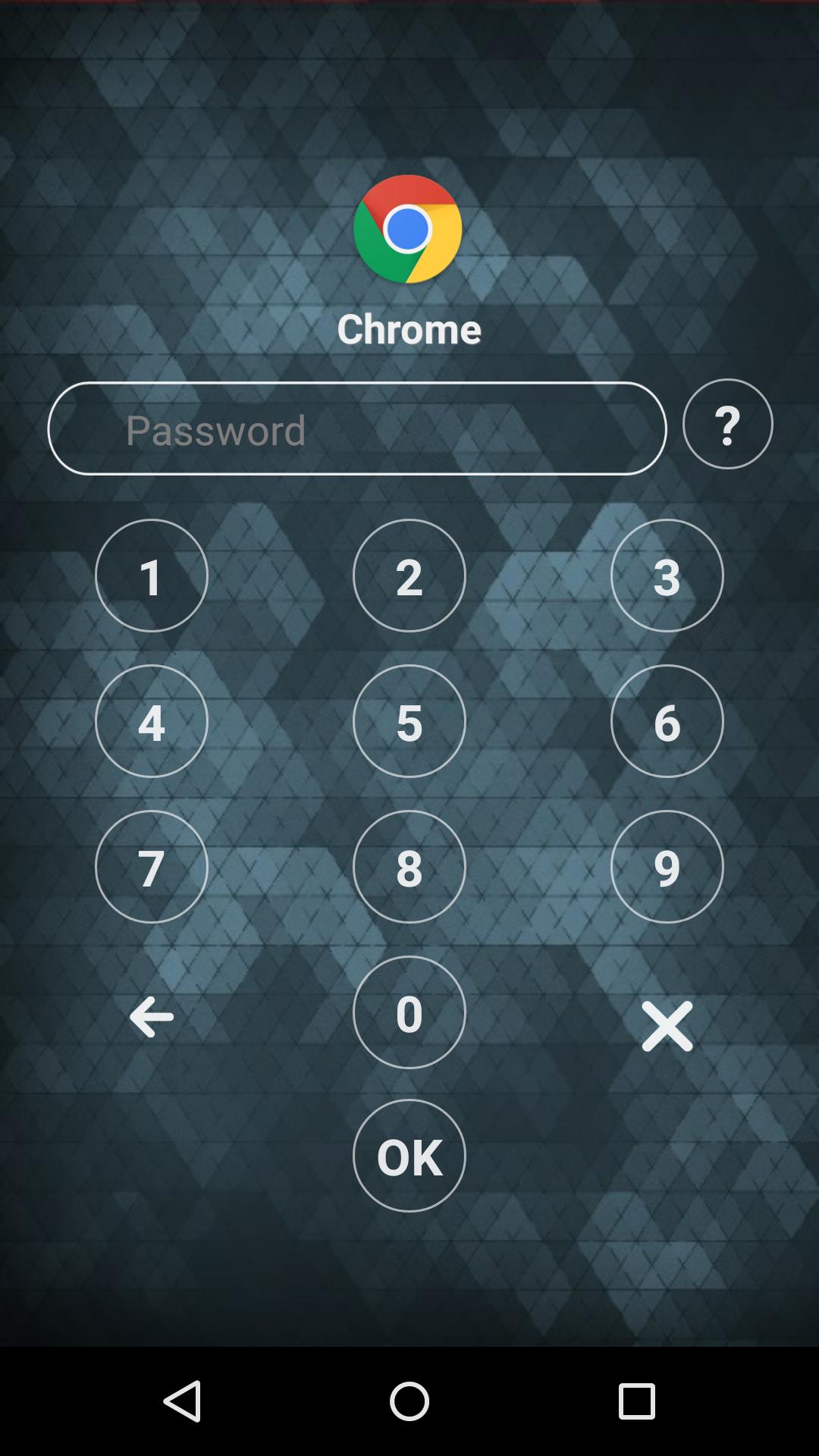Go to the system home screen
The height and width of the screenshot is (1456, 819).
point(409,1401)
